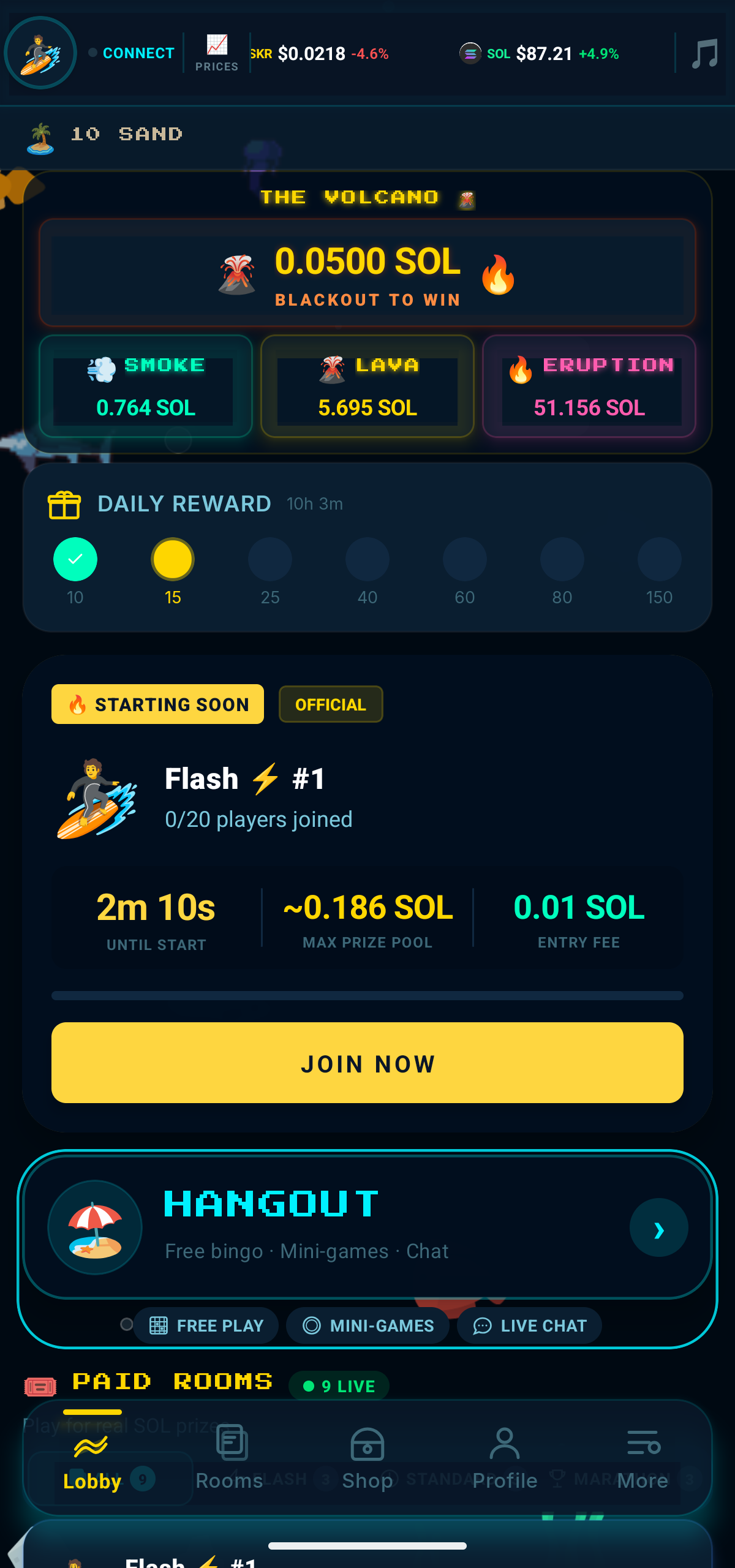Image resolution: width=735 pixels, height=1568 pixels.
Task: Click CONNECT to link a wallet
Action: 138,53
